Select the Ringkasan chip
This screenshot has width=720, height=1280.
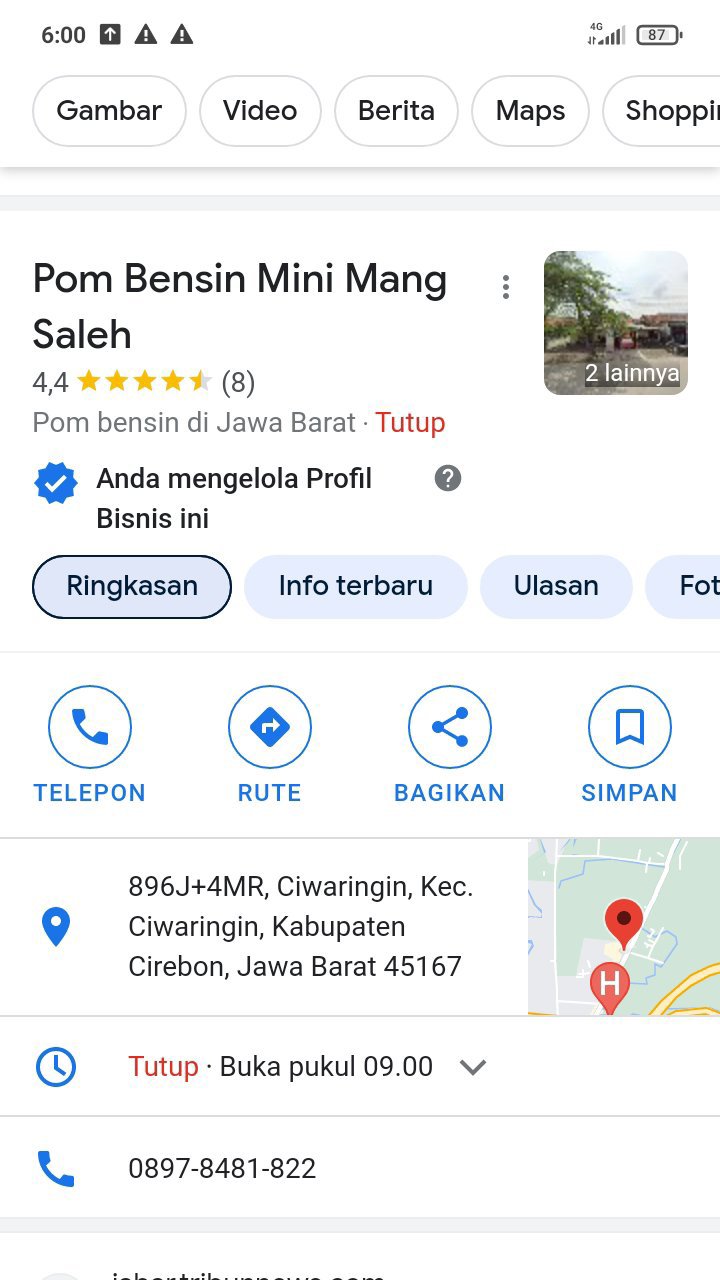tap(132, 586)
